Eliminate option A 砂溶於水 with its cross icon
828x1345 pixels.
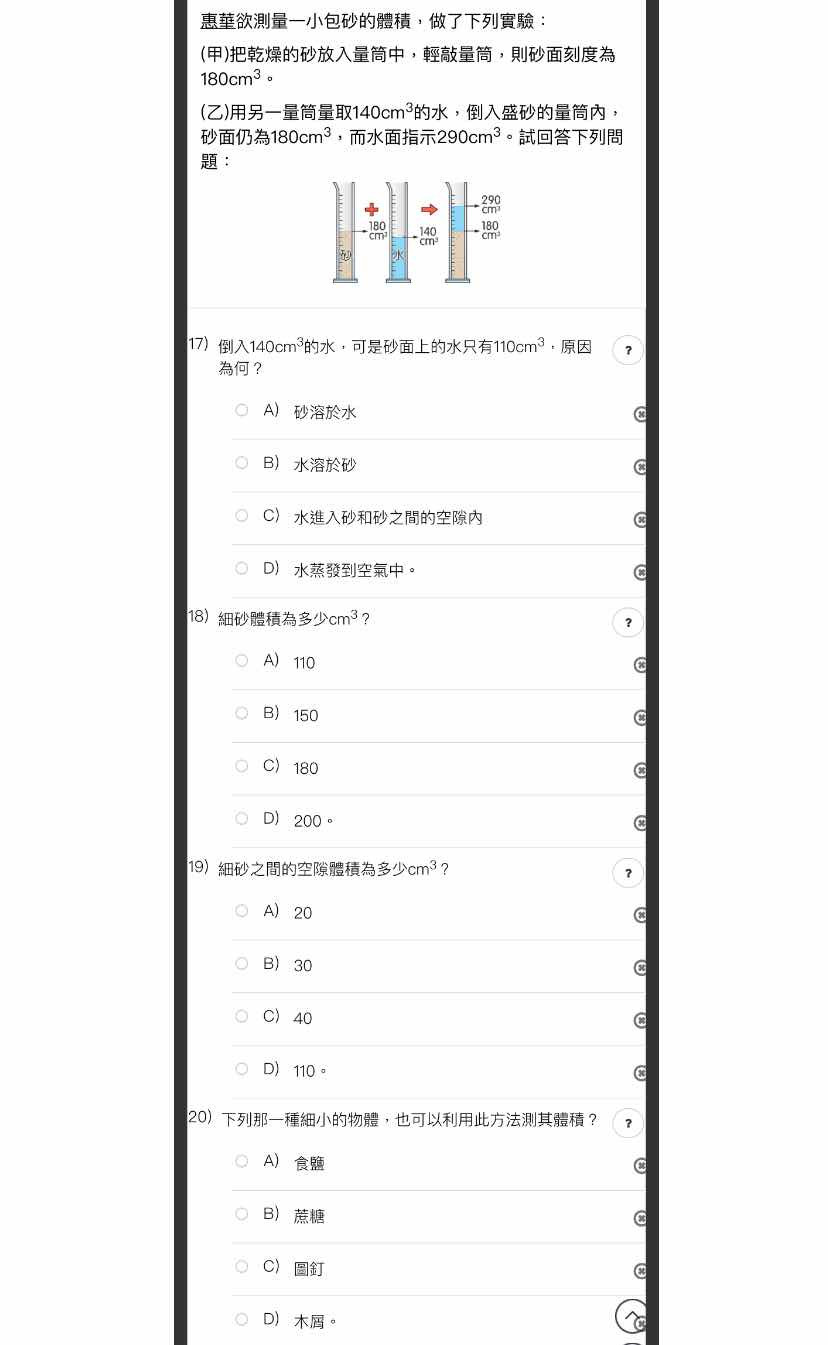(640, 414)
